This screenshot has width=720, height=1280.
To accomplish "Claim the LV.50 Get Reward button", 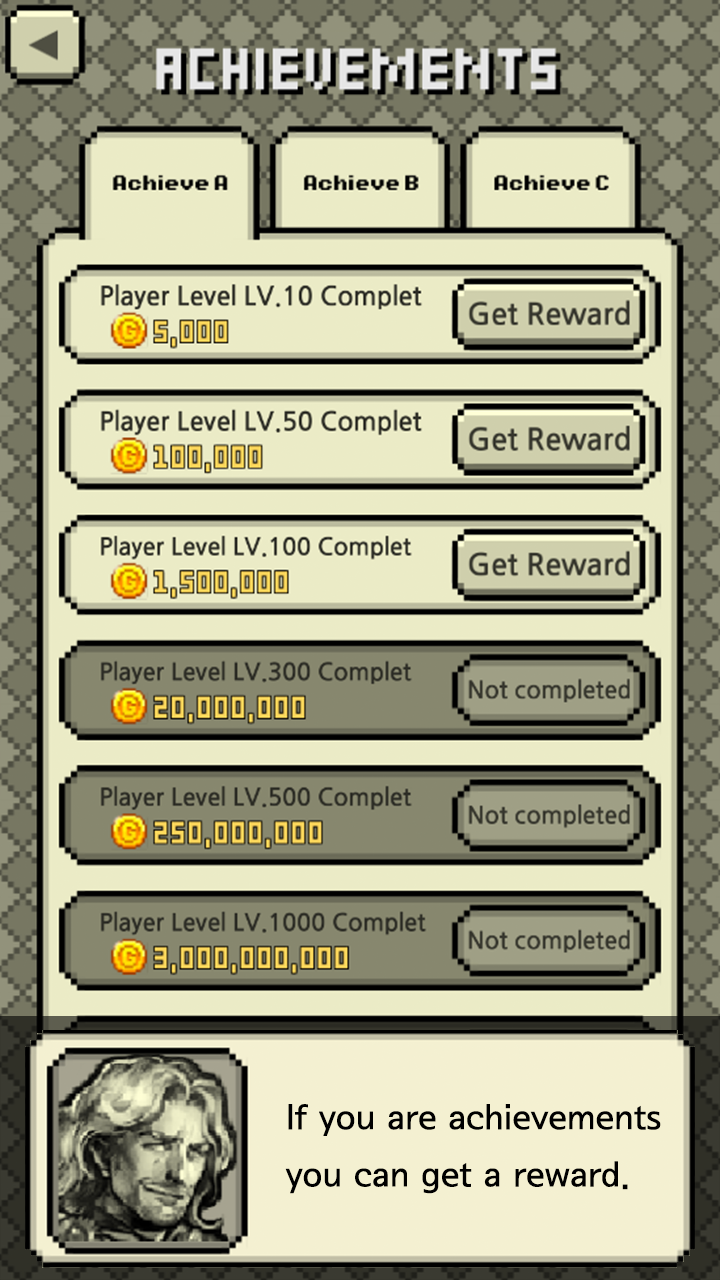I will [x=549, y=439].
